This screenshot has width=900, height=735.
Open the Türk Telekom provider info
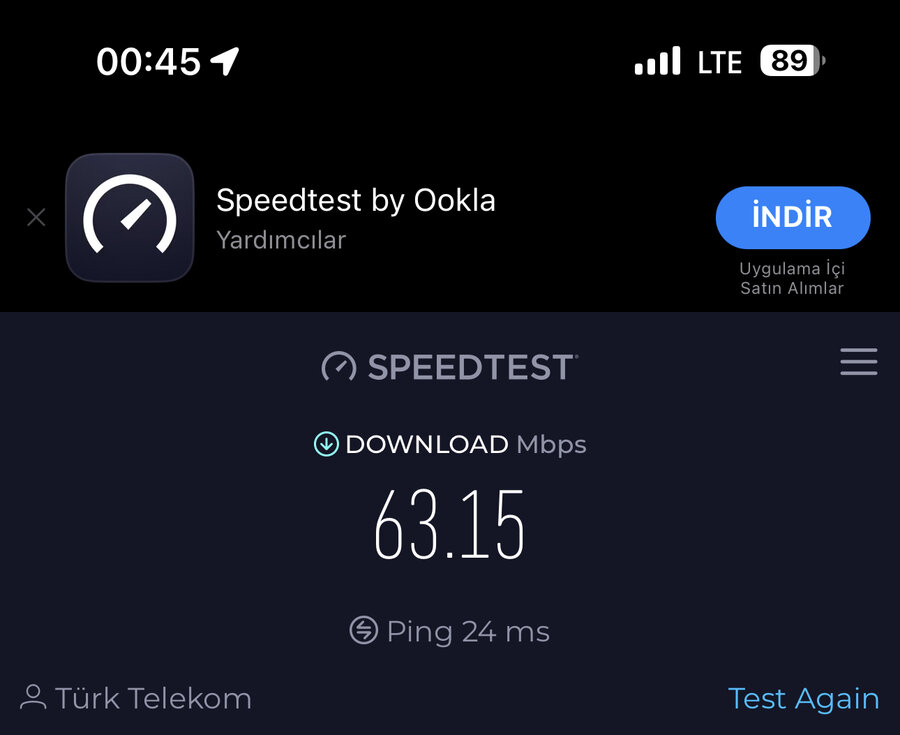pos(137,698)
